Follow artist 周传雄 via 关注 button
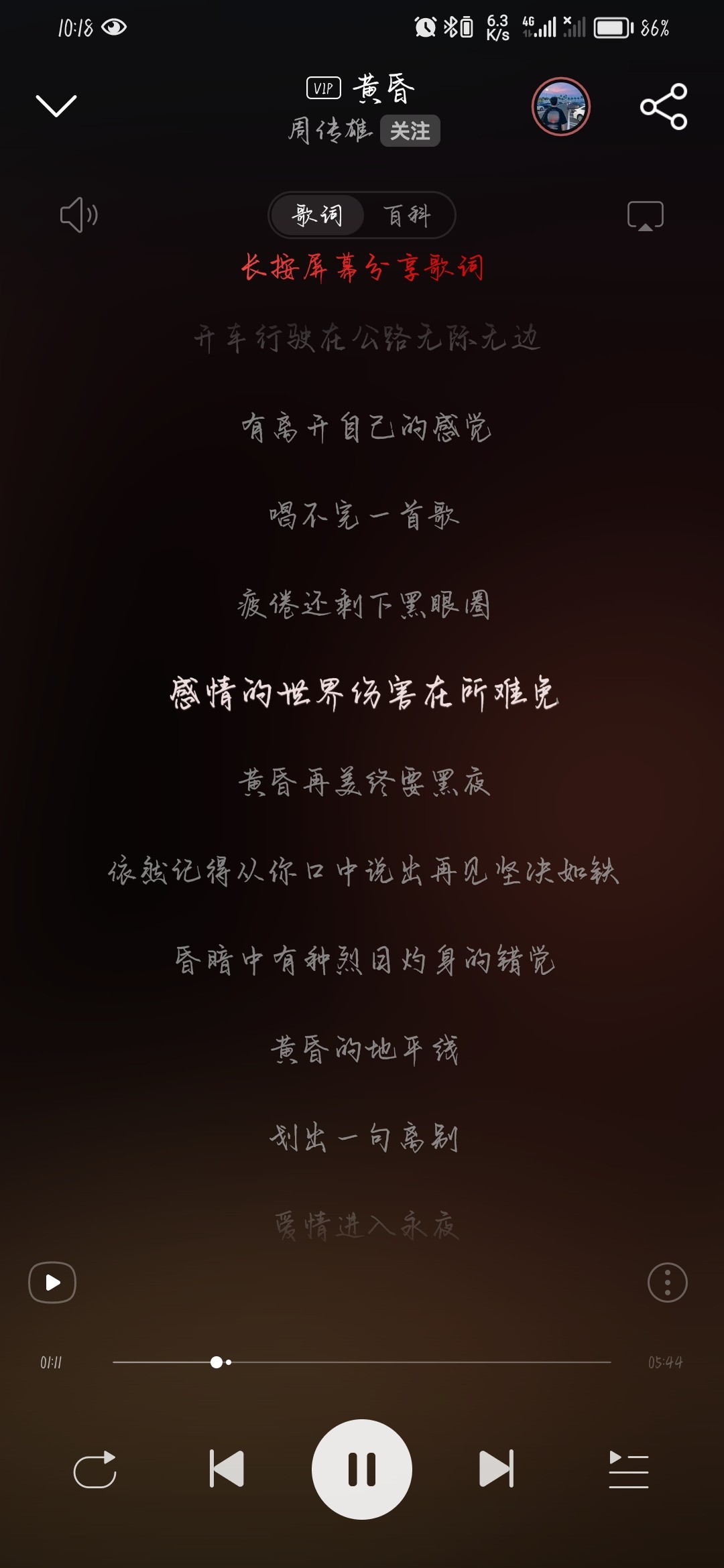Viewport: 724px width, 1568px height. tap(410, 130)
